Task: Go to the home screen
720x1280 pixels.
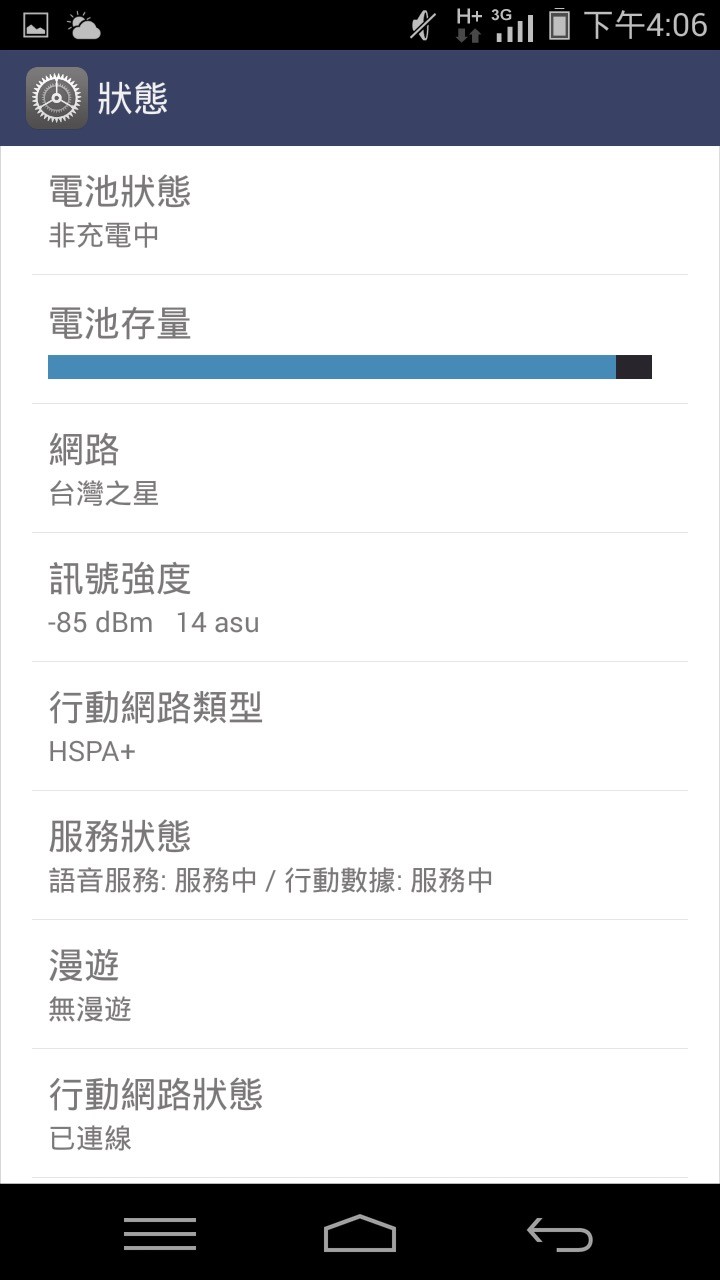Action: 360,1234
